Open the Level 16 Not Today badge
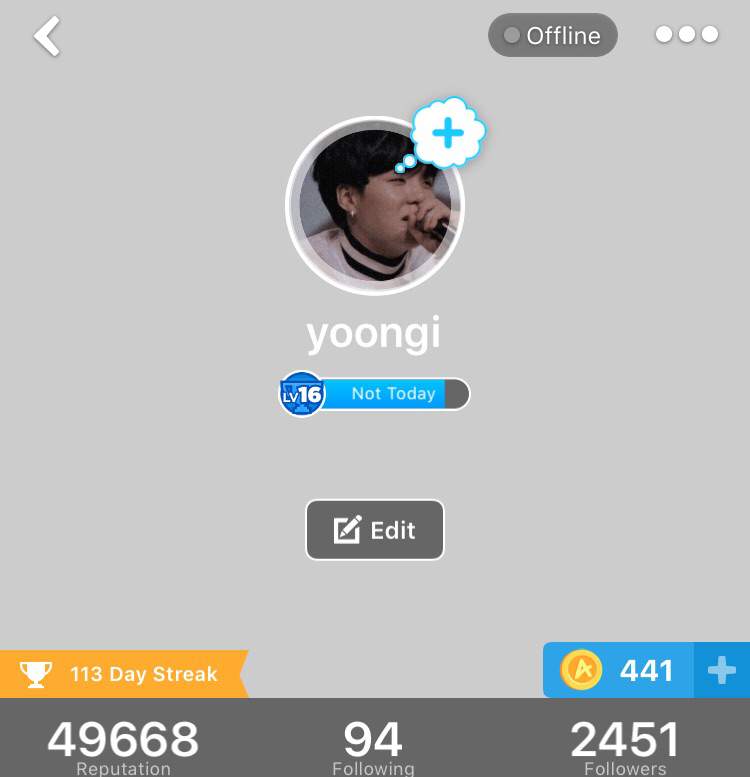750x777 pixels. click(x=374, y=394)
